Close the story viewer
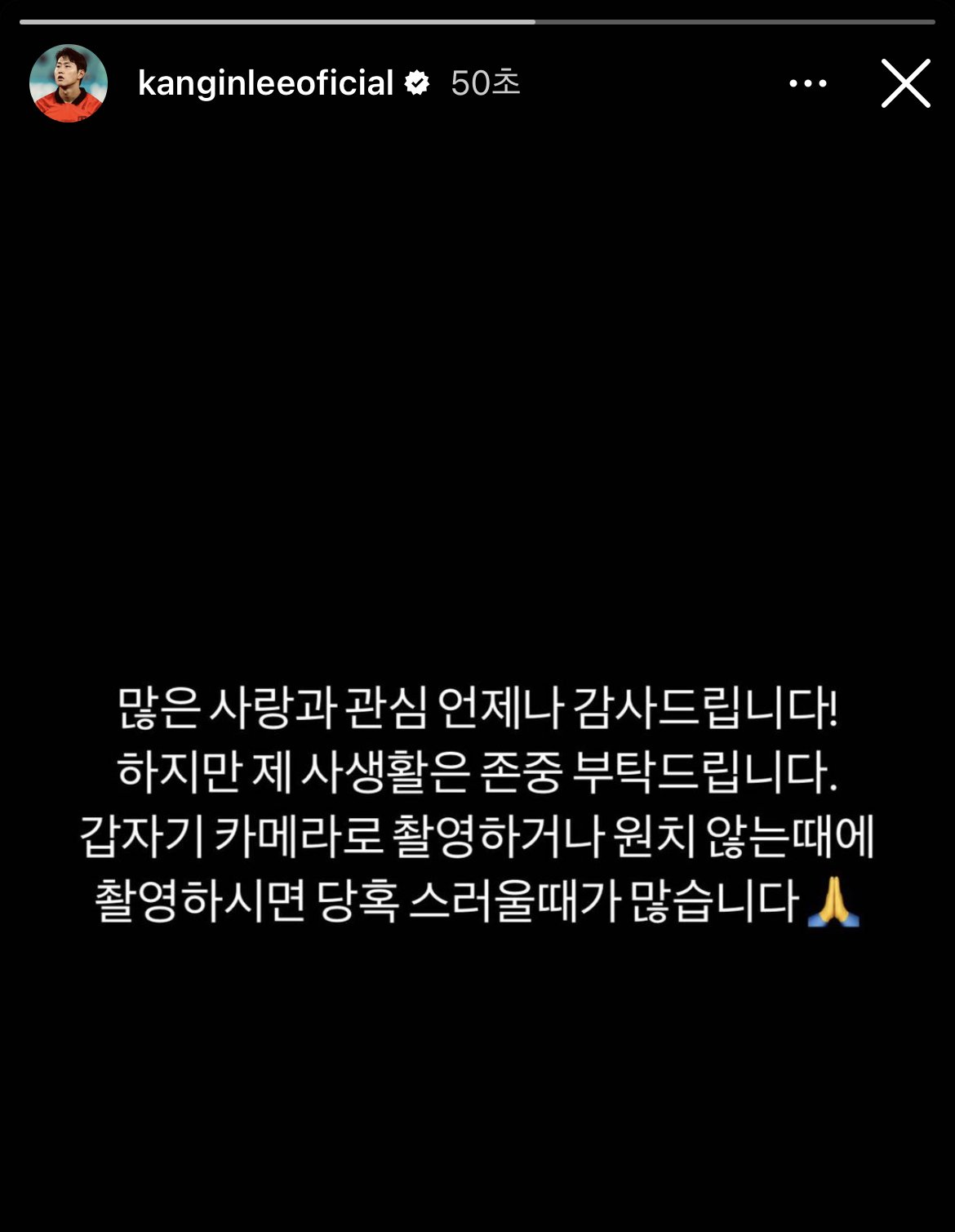This screenshot has width=955, height=1232. pyautogui.click(x=905, y=83)
